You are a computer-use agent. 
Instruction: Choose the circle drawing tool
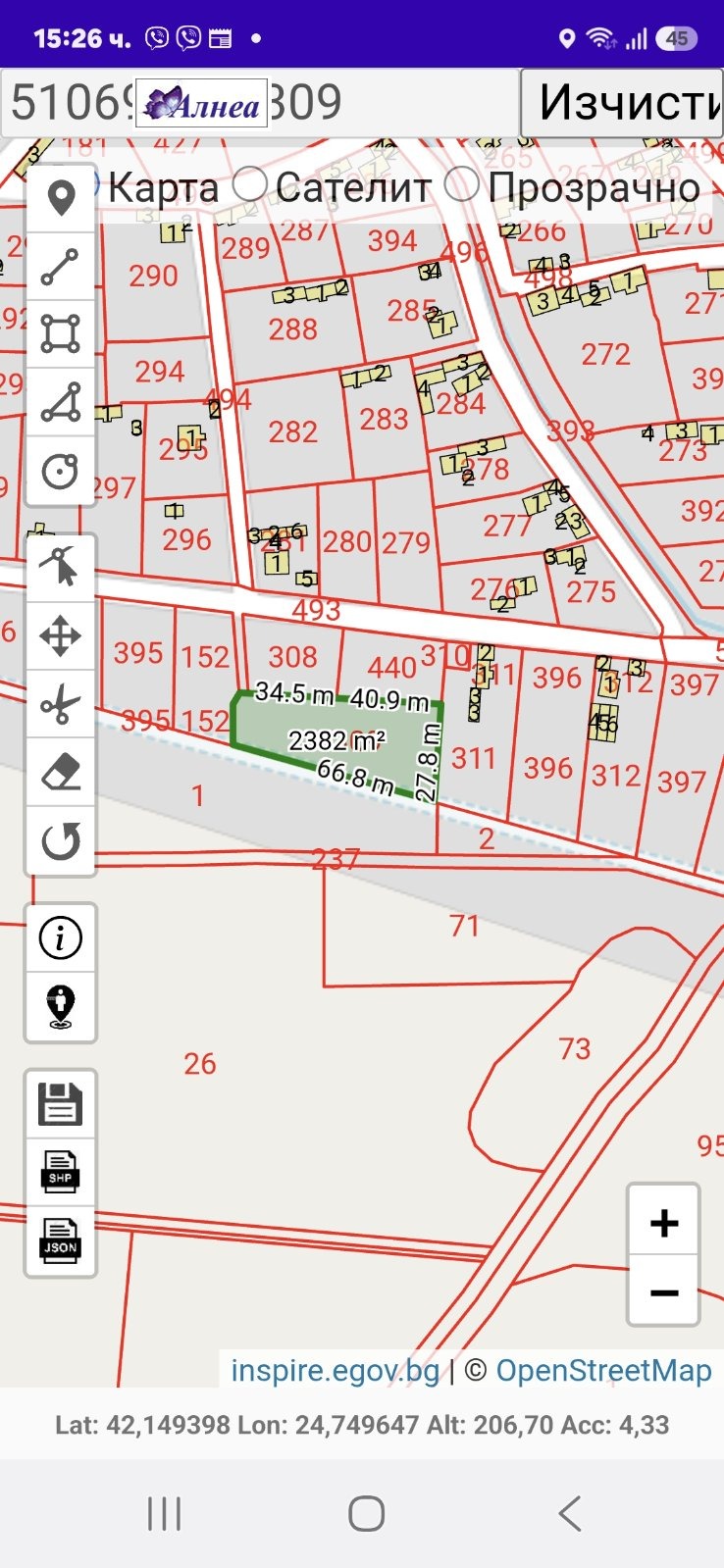point(61,471)
